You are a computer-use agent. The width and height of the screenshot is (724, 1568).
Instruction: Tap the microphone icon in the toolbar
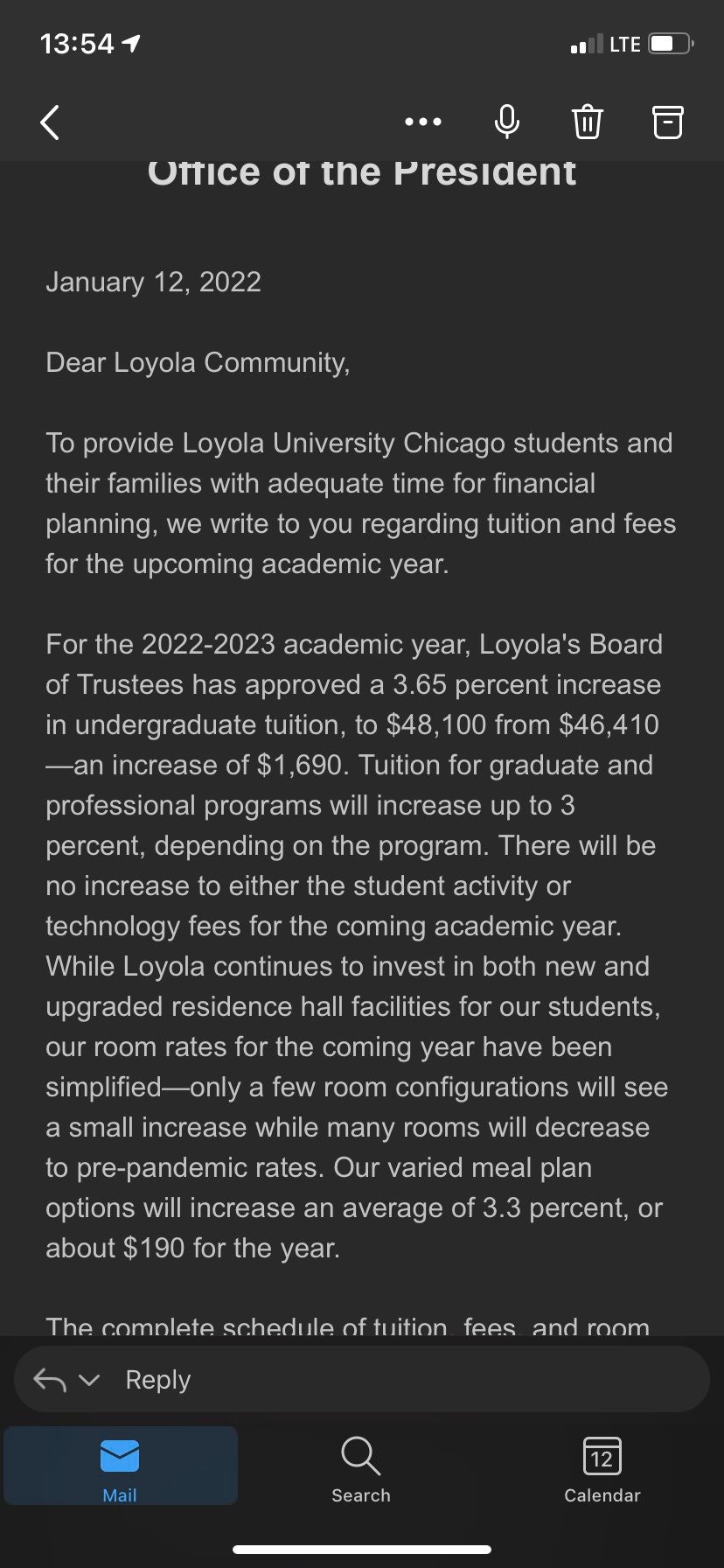506,122
